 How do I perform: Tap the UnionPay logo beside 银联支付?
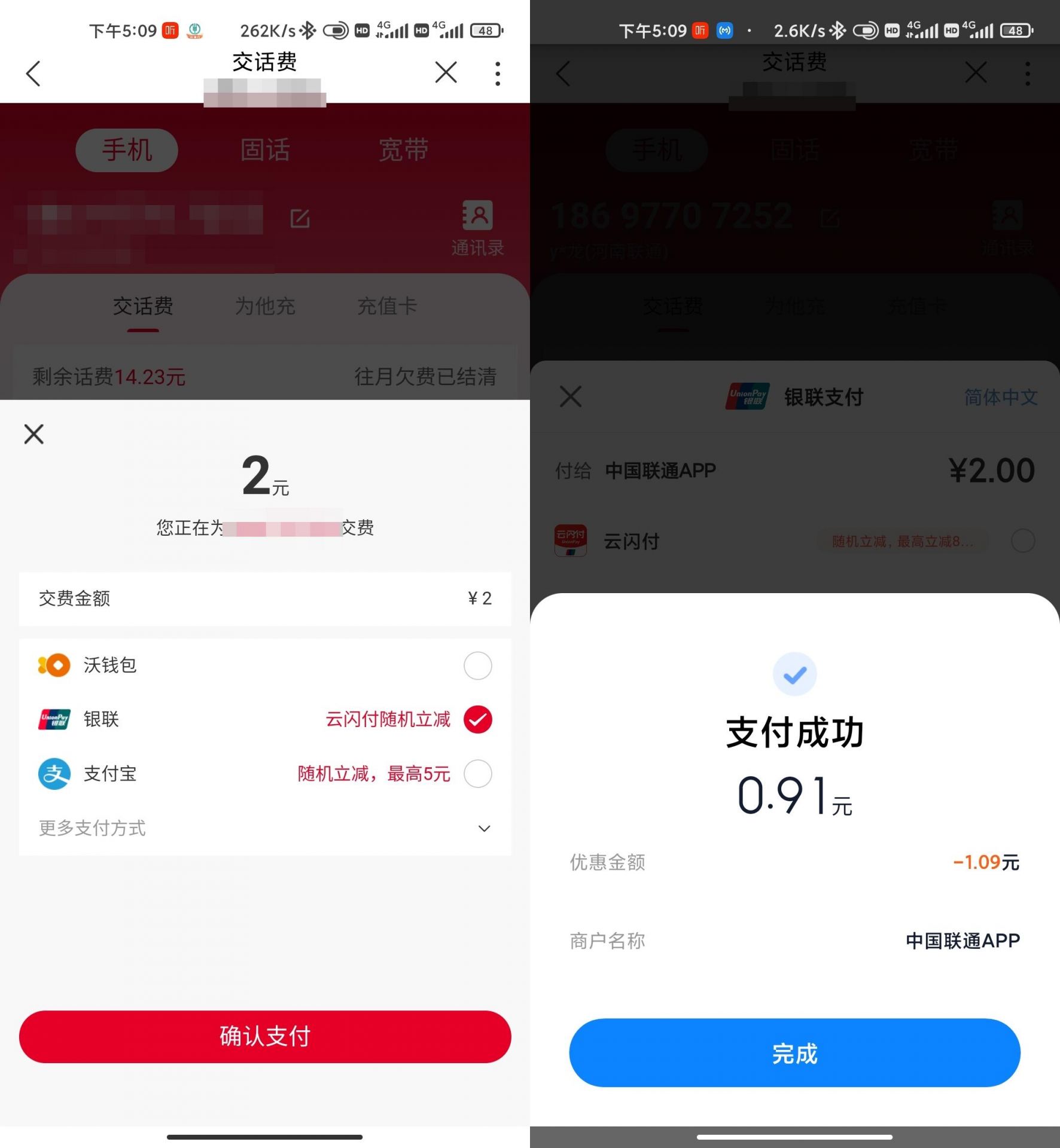(746, 396)
